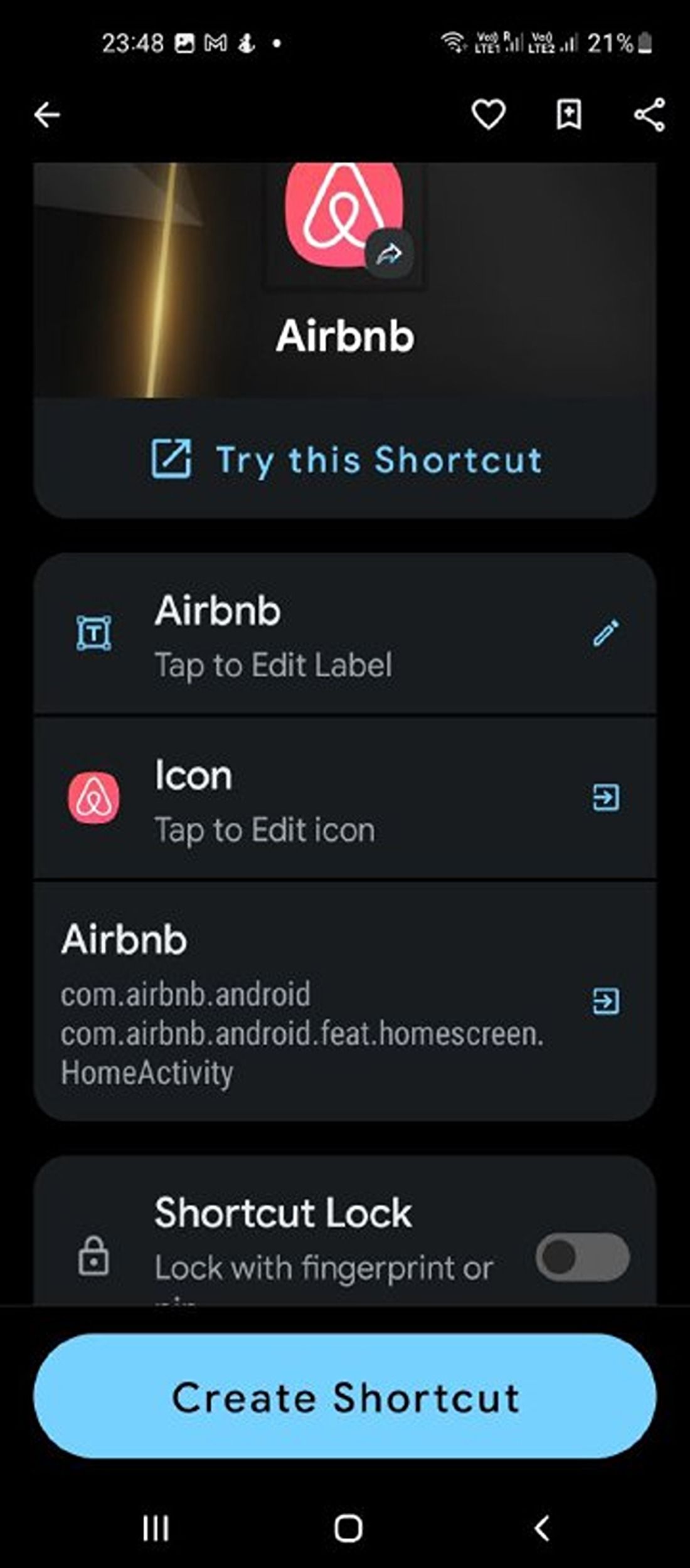
Task: Tap the label edit text icon
Action: [x=93, y=632]
